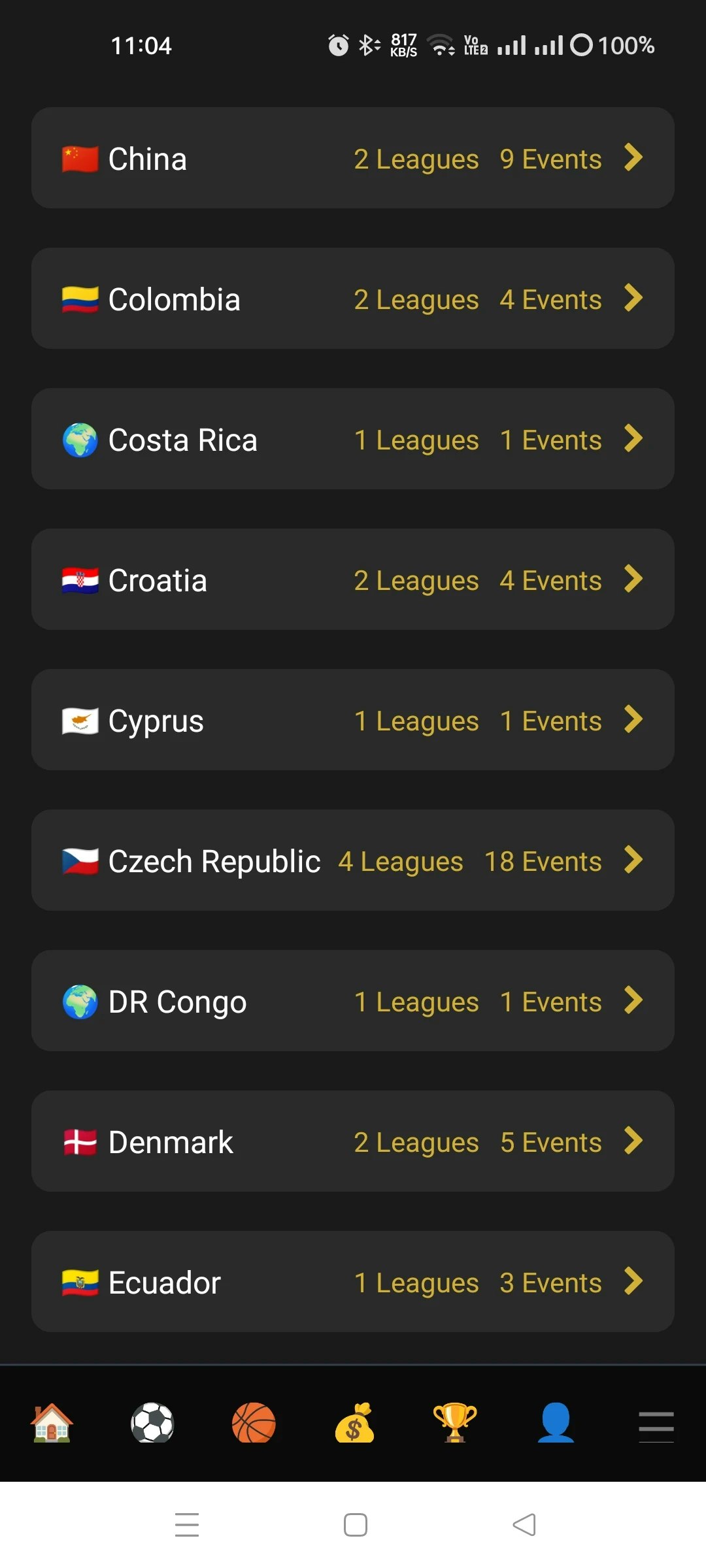Screen dimensions: 706x1568
Task: Switch to the football tab
Action: click(152, 1423)
